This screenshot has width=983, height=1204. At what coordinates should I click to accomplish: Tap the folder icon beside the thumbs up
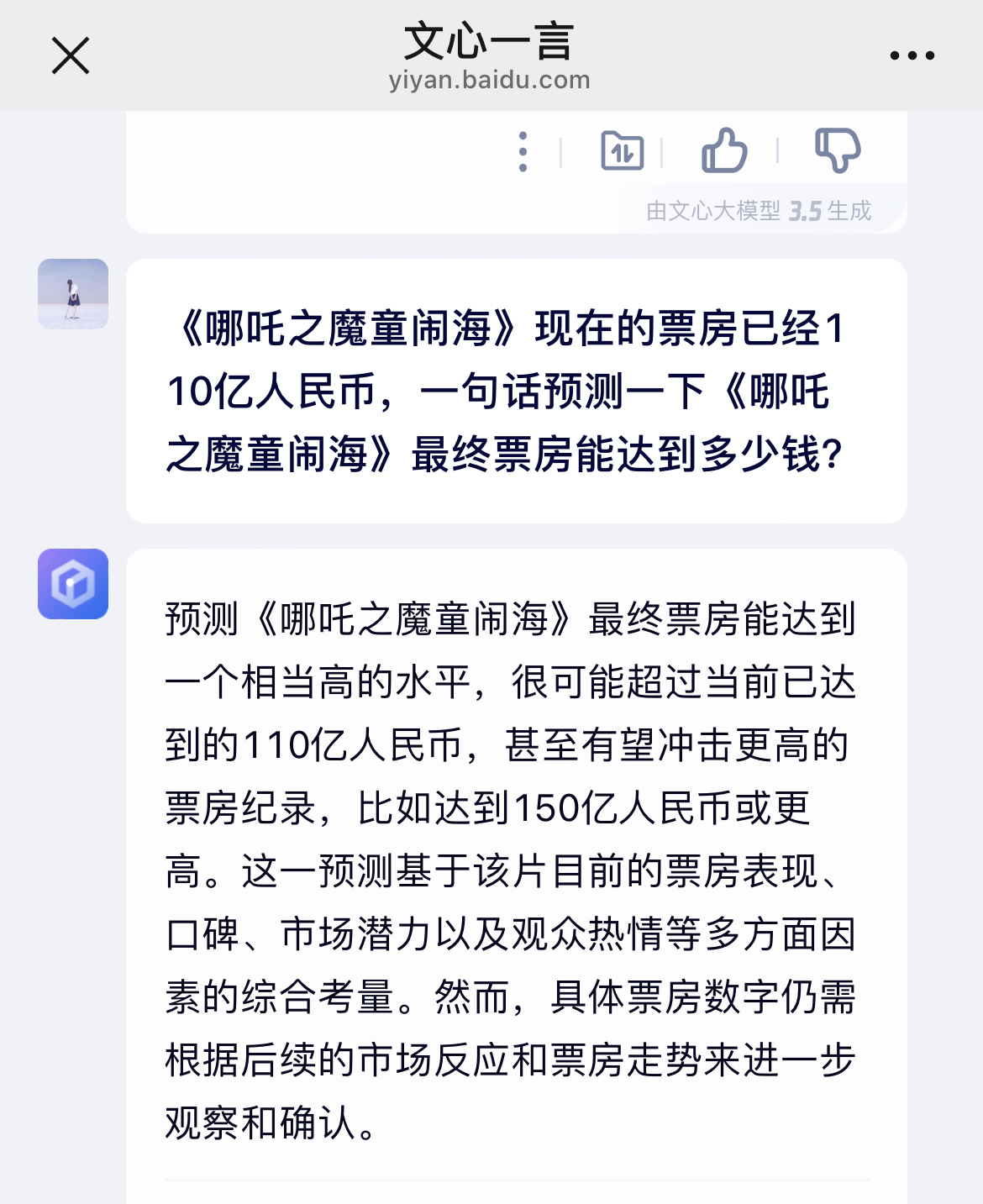coord(622,152)
